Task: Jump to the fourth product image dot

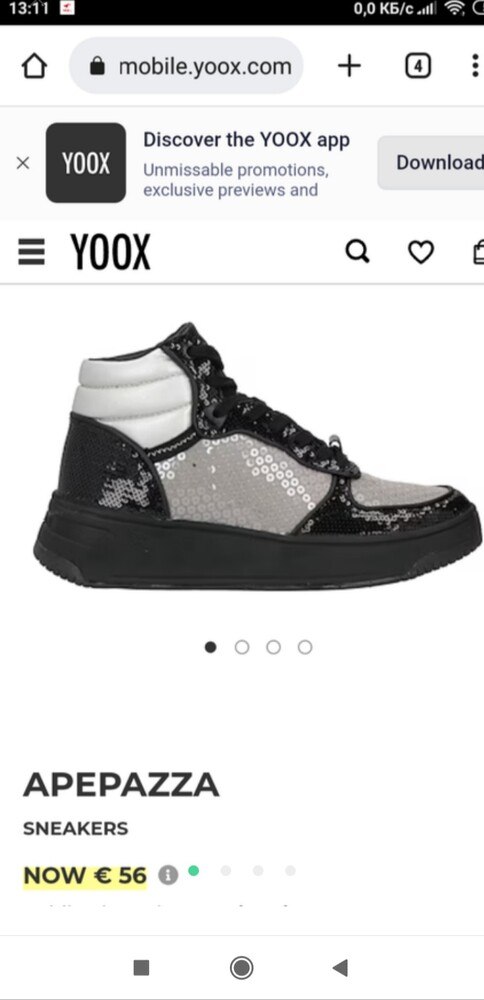Action: (305, 647)
